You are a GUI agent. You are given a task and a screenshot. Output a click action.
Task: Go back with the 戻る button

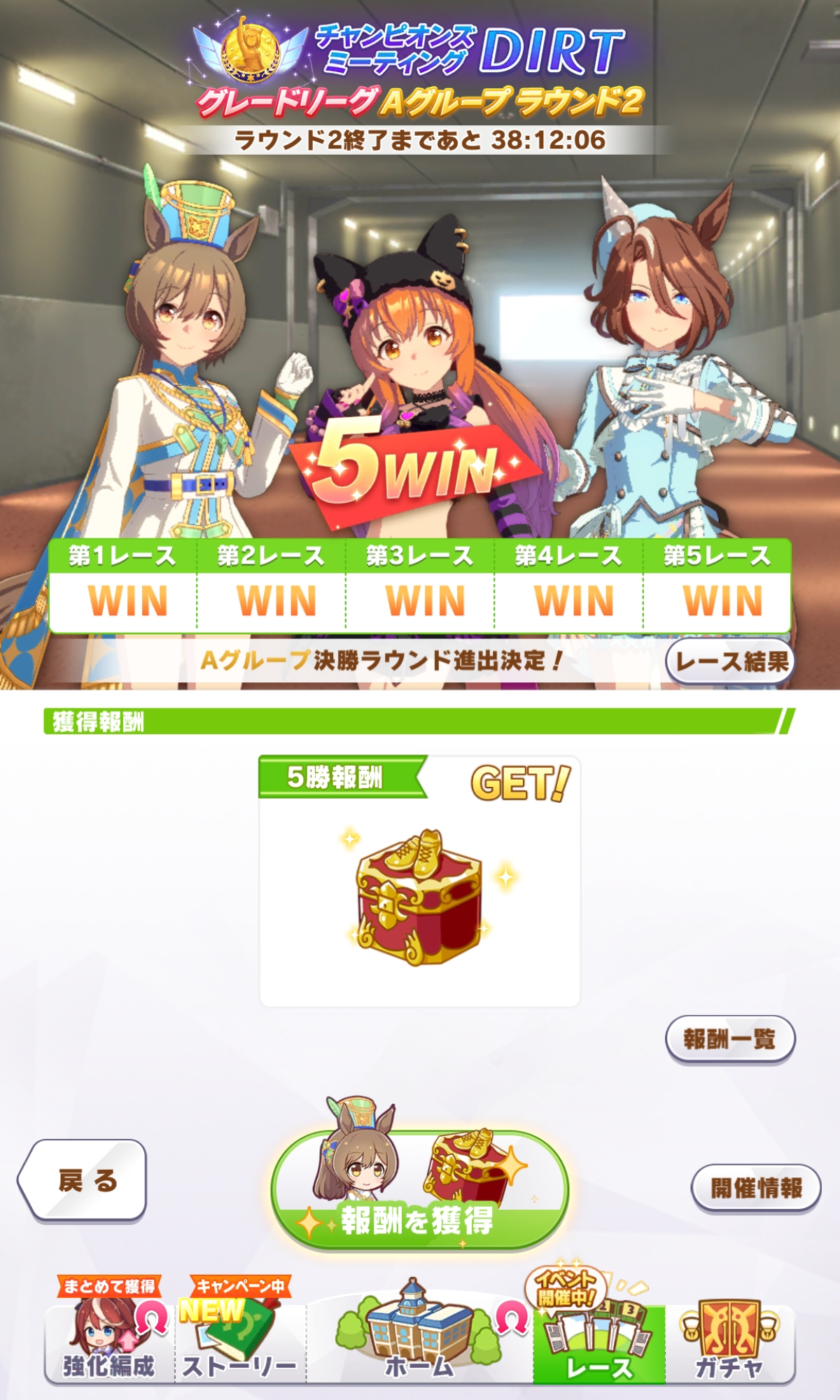point(84,1180)
